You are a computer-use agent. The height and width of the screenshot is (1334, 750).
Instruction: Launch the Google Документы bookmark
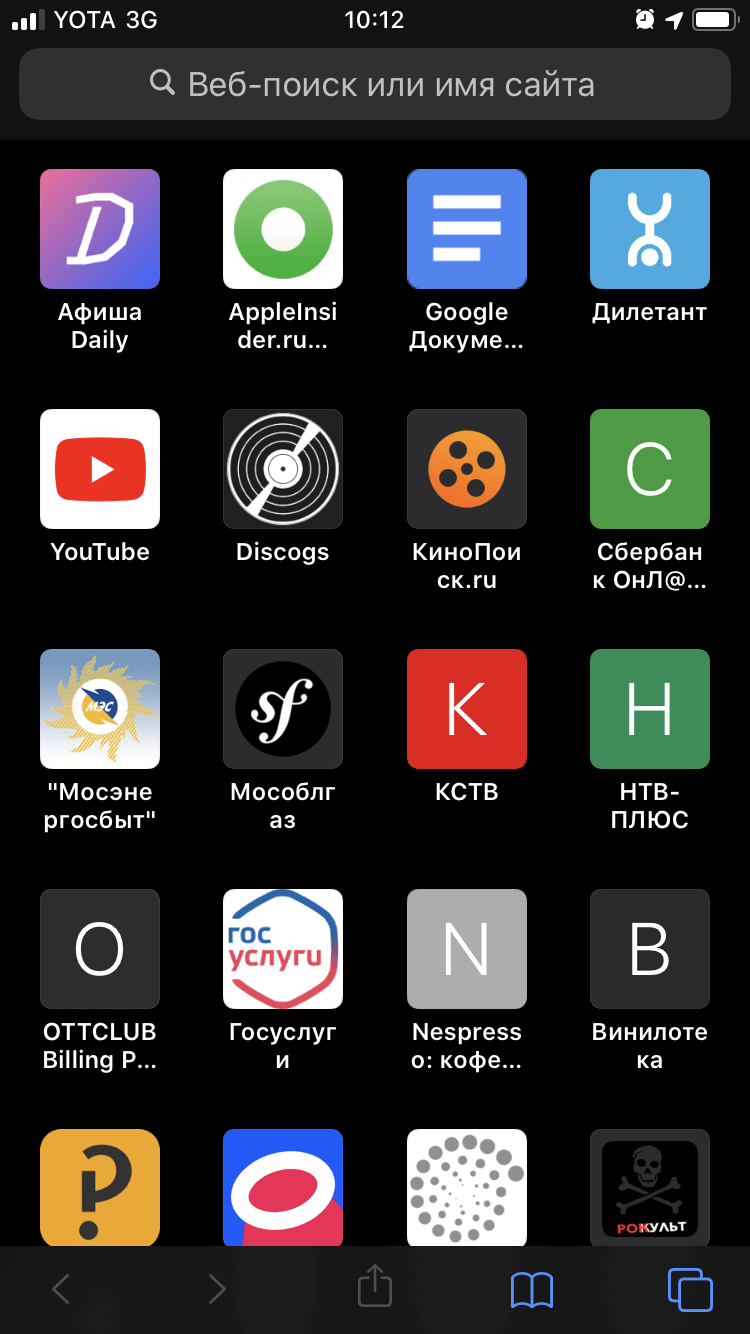click(467, 229)
